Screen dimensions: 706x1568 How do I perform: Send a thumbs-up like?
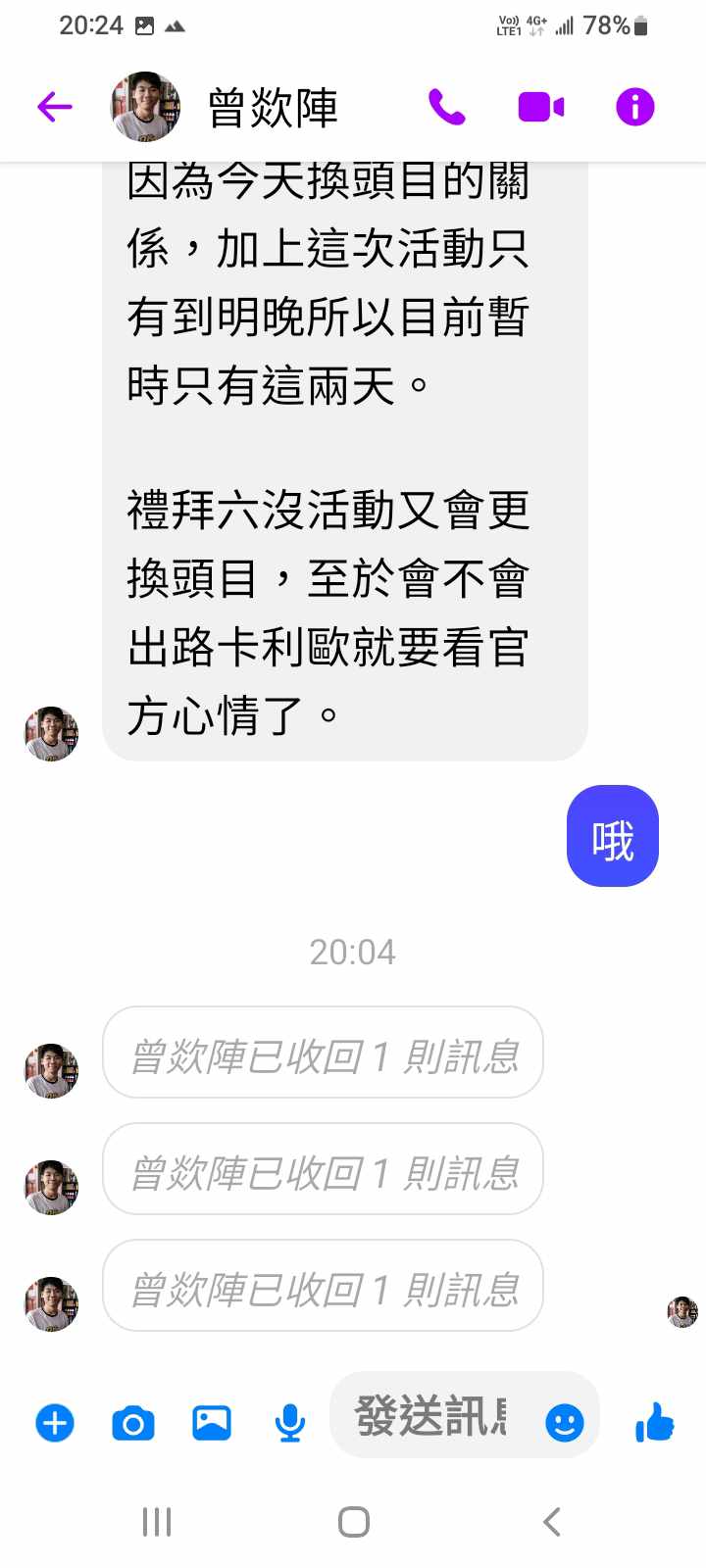pyautogui.click(x=654, y=1421)
